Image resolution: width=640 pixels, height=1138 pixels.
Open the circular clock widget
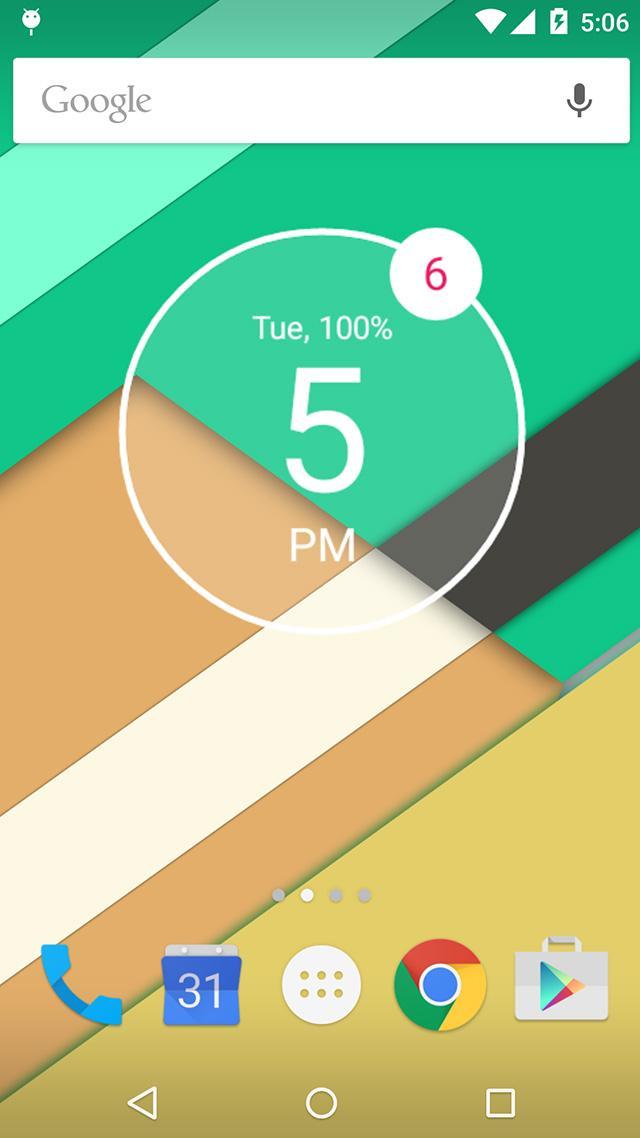(322, 432)
